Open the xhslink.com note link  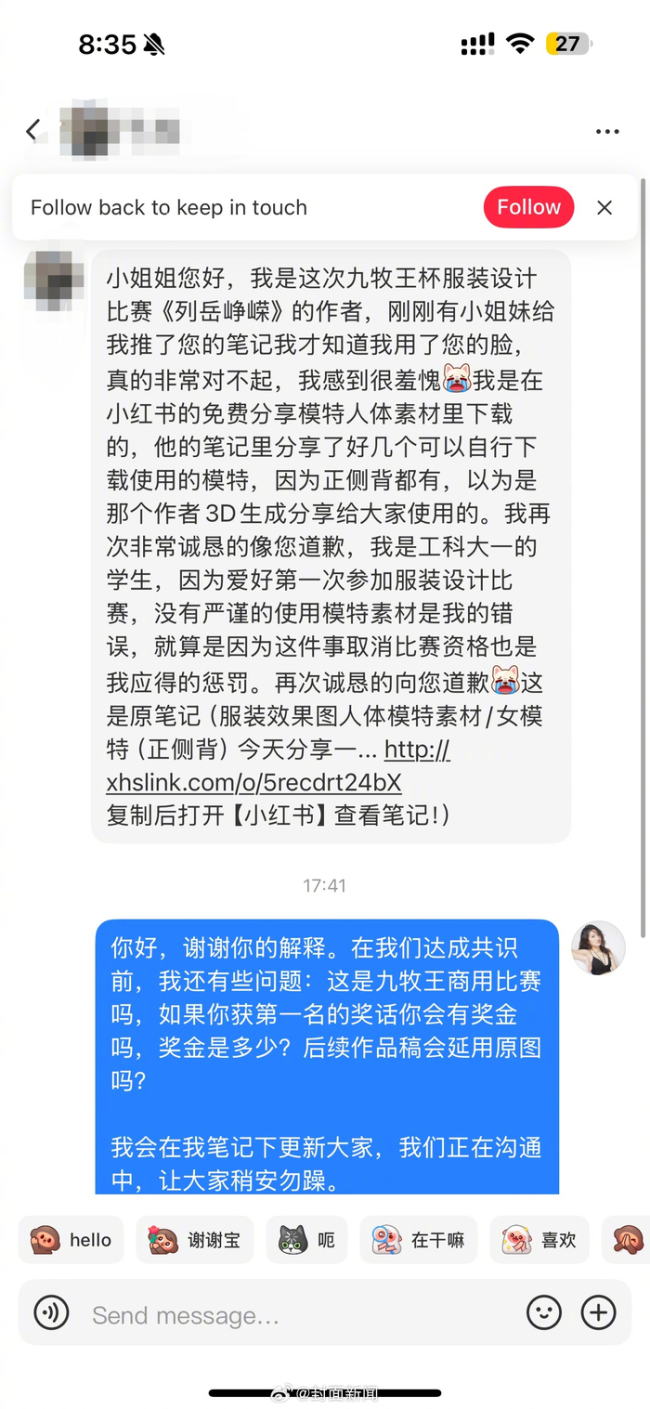pyautogui.click(x=253, y=781)
